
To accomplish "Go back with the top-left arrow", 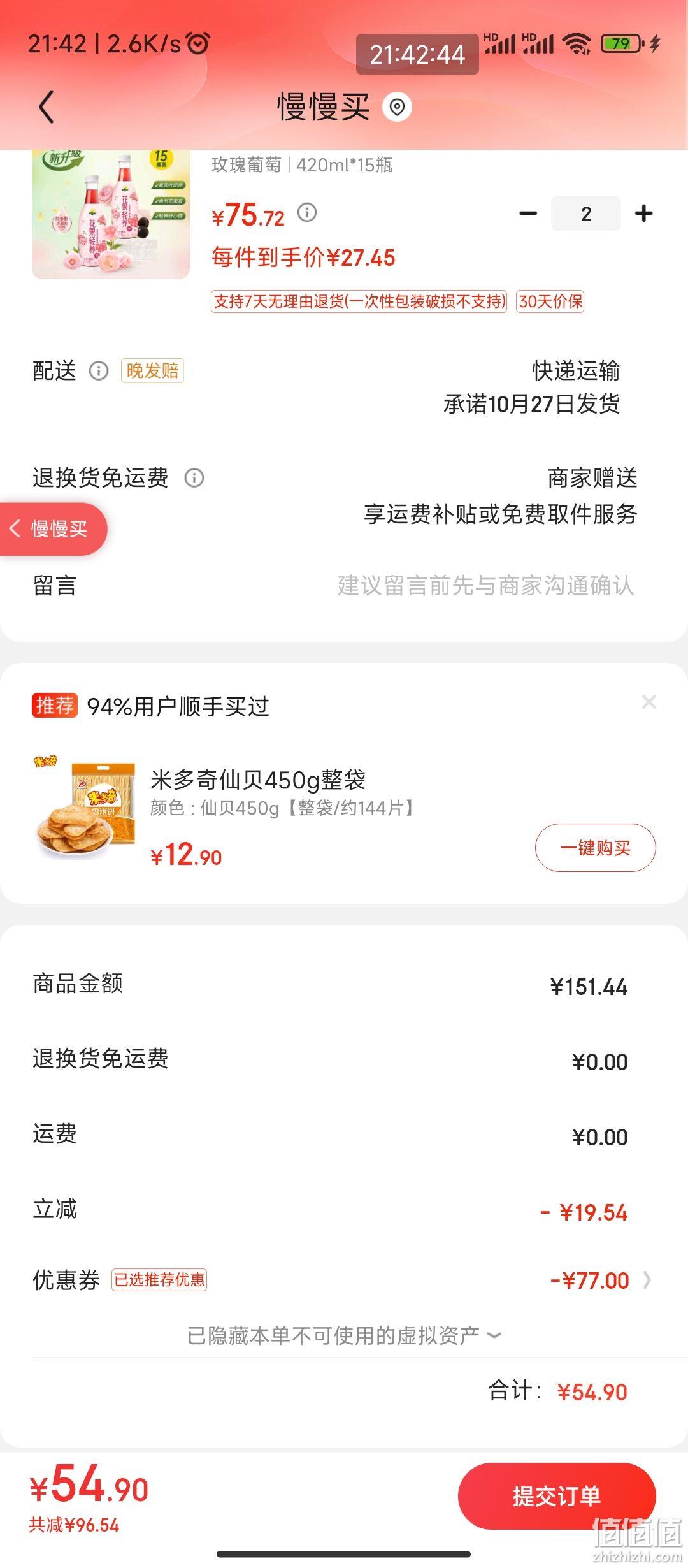I will [47, 106].
